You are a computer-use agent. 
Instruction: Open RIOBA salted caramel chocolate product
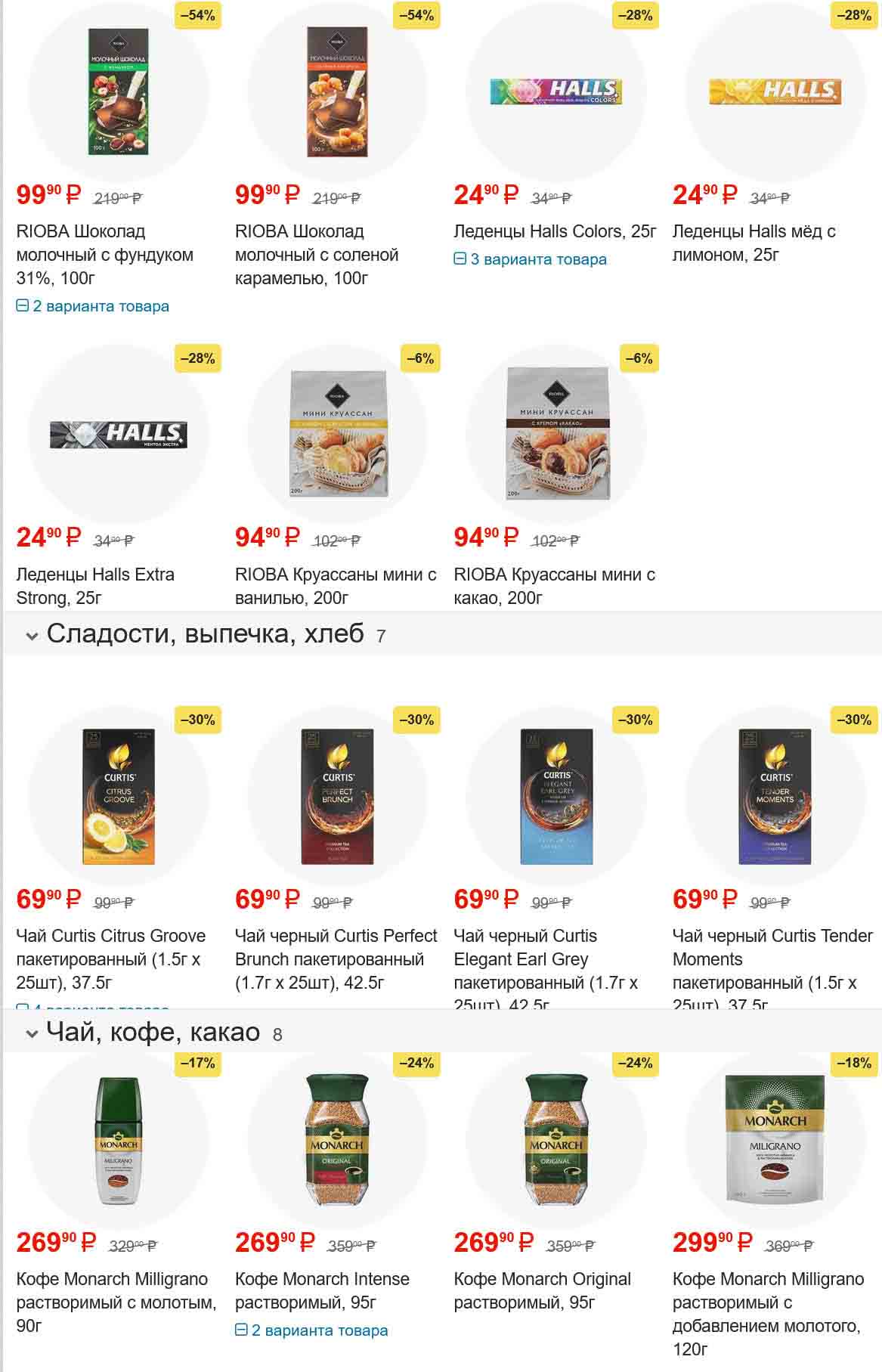(316, 254)
